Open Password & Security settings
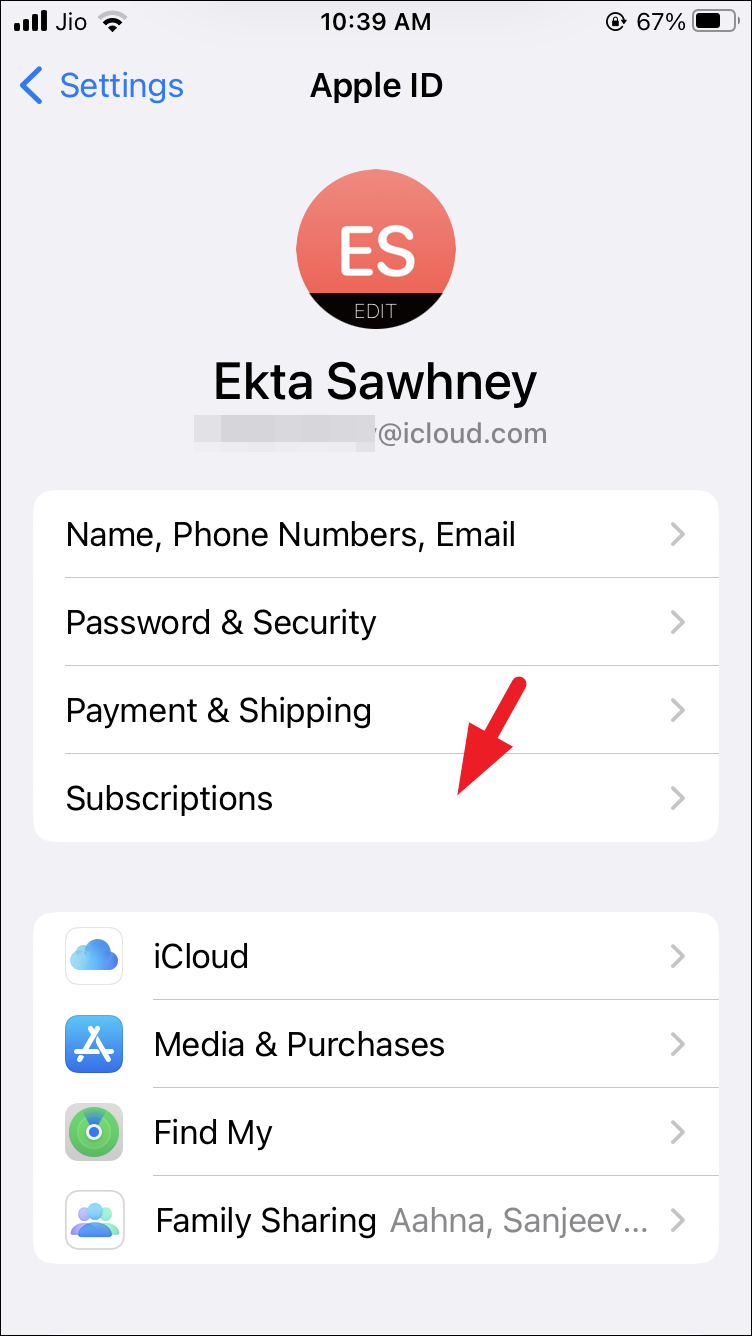752x1336 pixels. point(375,623)
